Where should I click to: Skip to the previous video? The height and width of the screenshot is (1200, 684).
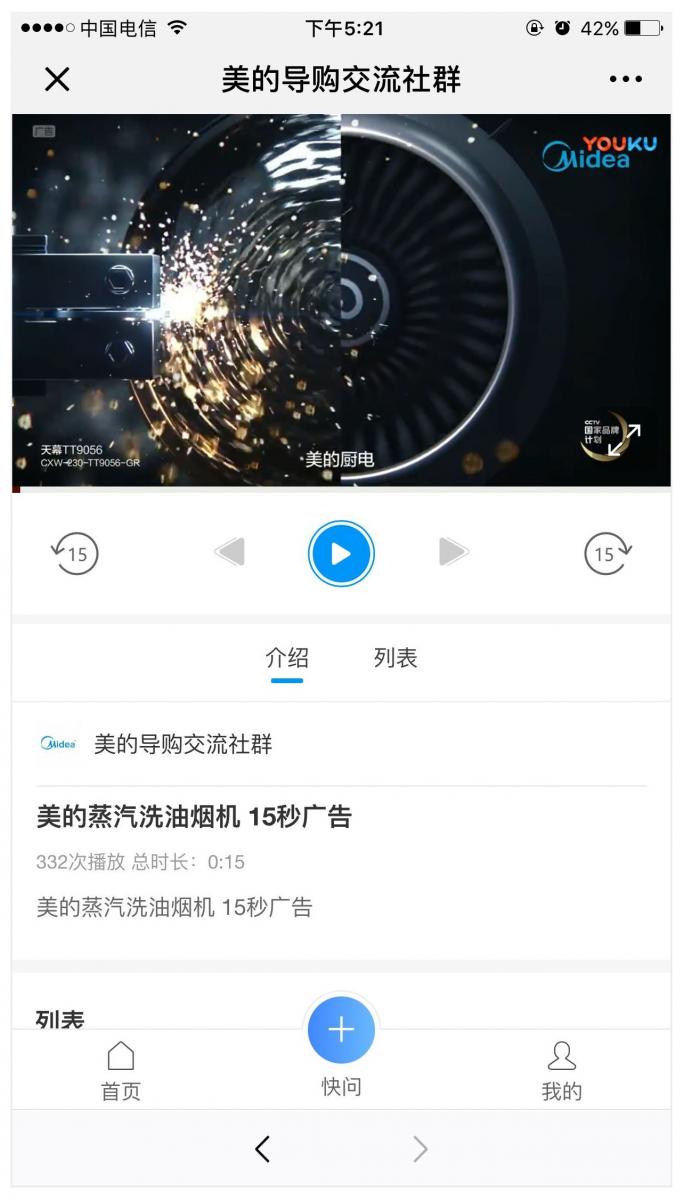(x=230, y=552)
